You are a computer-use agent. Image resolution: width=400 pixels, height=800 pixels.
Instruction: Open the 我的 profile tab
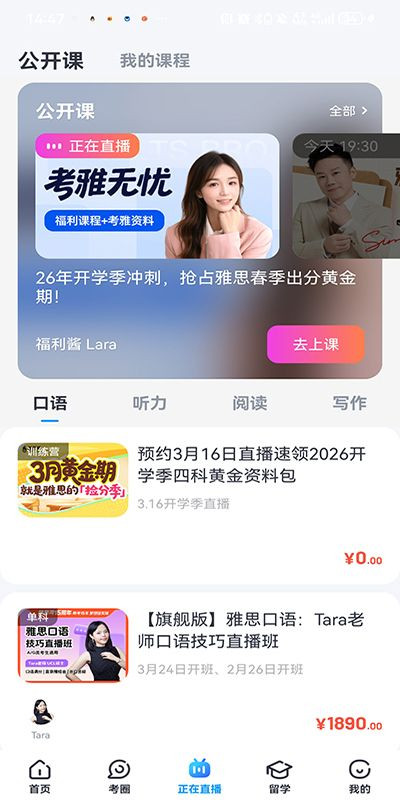pyautogui.click(x=360, y=777)
